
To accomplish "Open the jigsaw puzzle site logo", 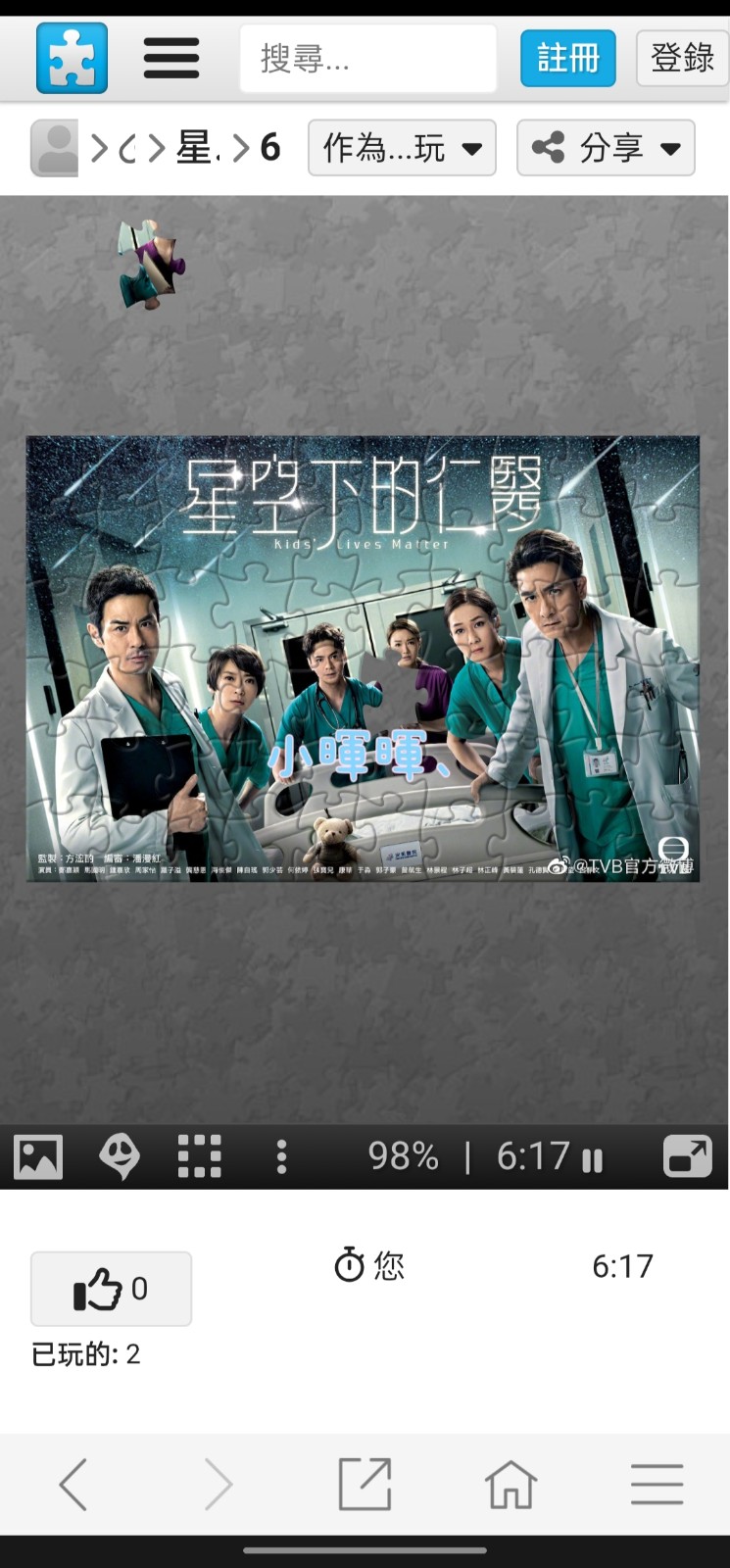I will [72, 59].
